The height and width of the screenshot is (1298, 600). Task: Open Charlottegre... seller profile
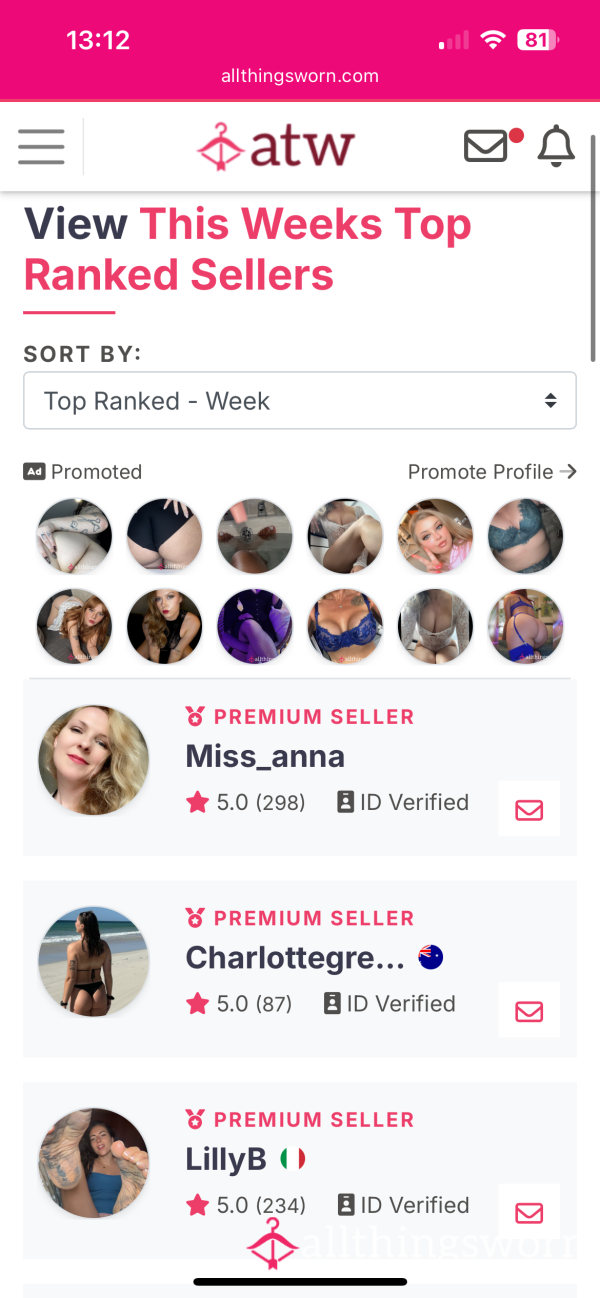[295, 958]
